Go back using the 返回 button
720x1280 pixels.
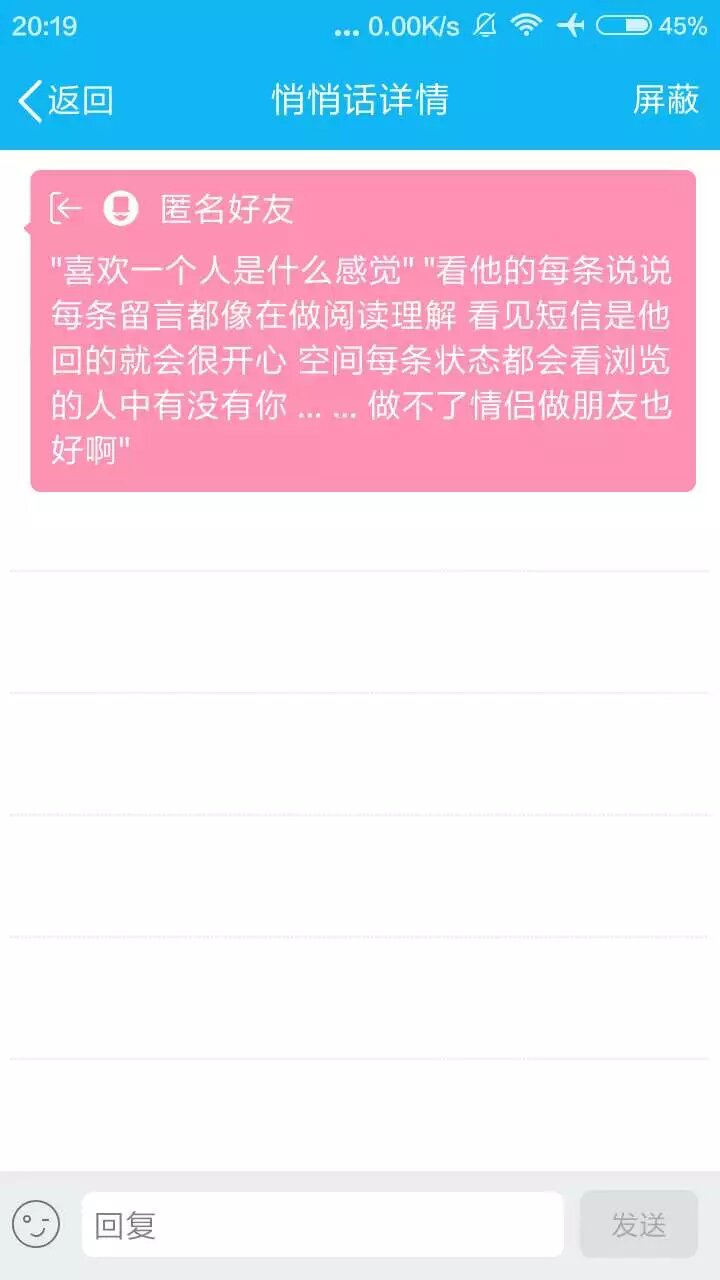66,101
